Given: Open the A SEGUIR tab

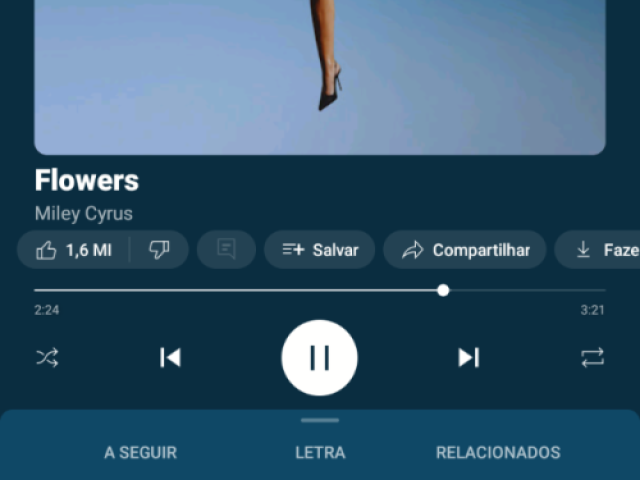Looking at the screenshot, I should pos(140,453).
